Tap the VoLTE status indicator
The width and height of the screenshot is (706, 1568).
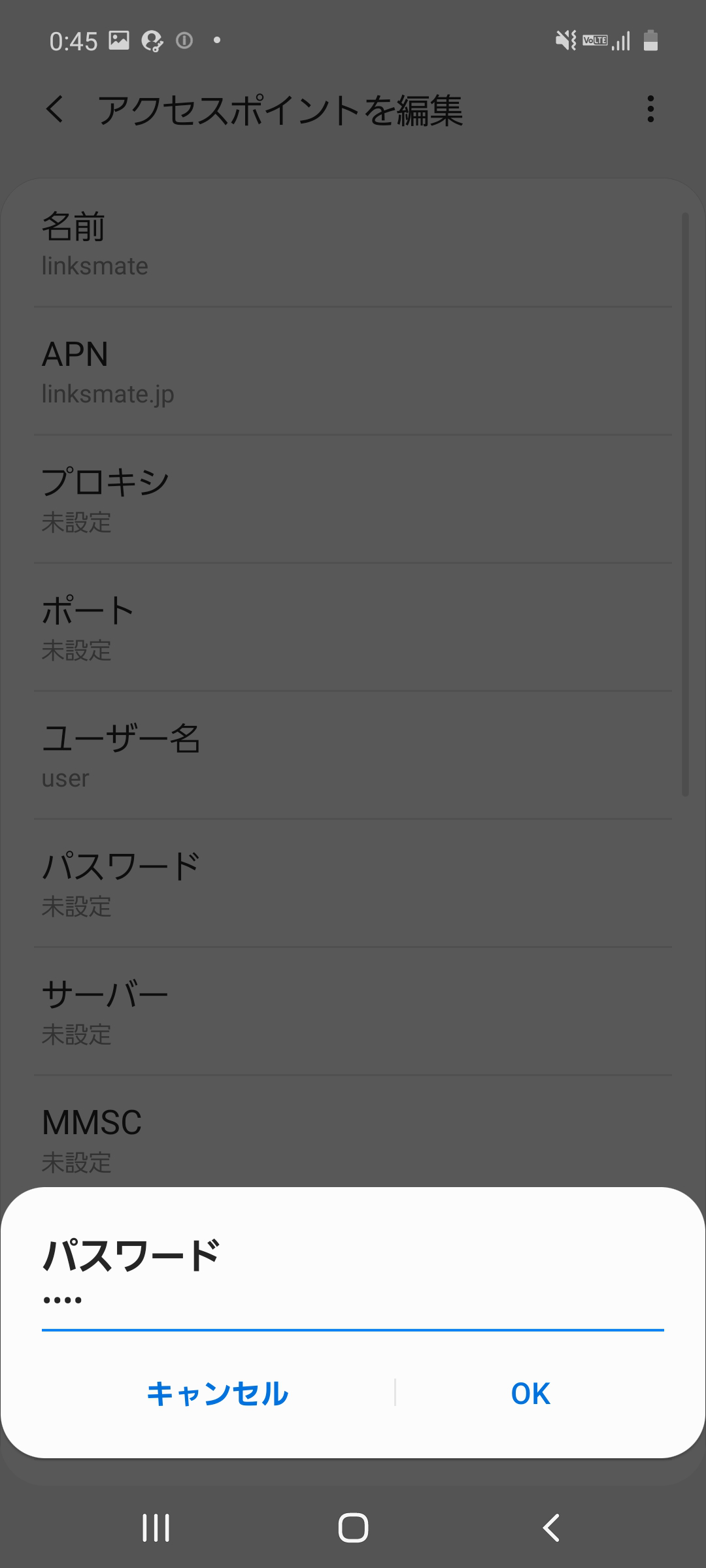(x=595, y=41)
